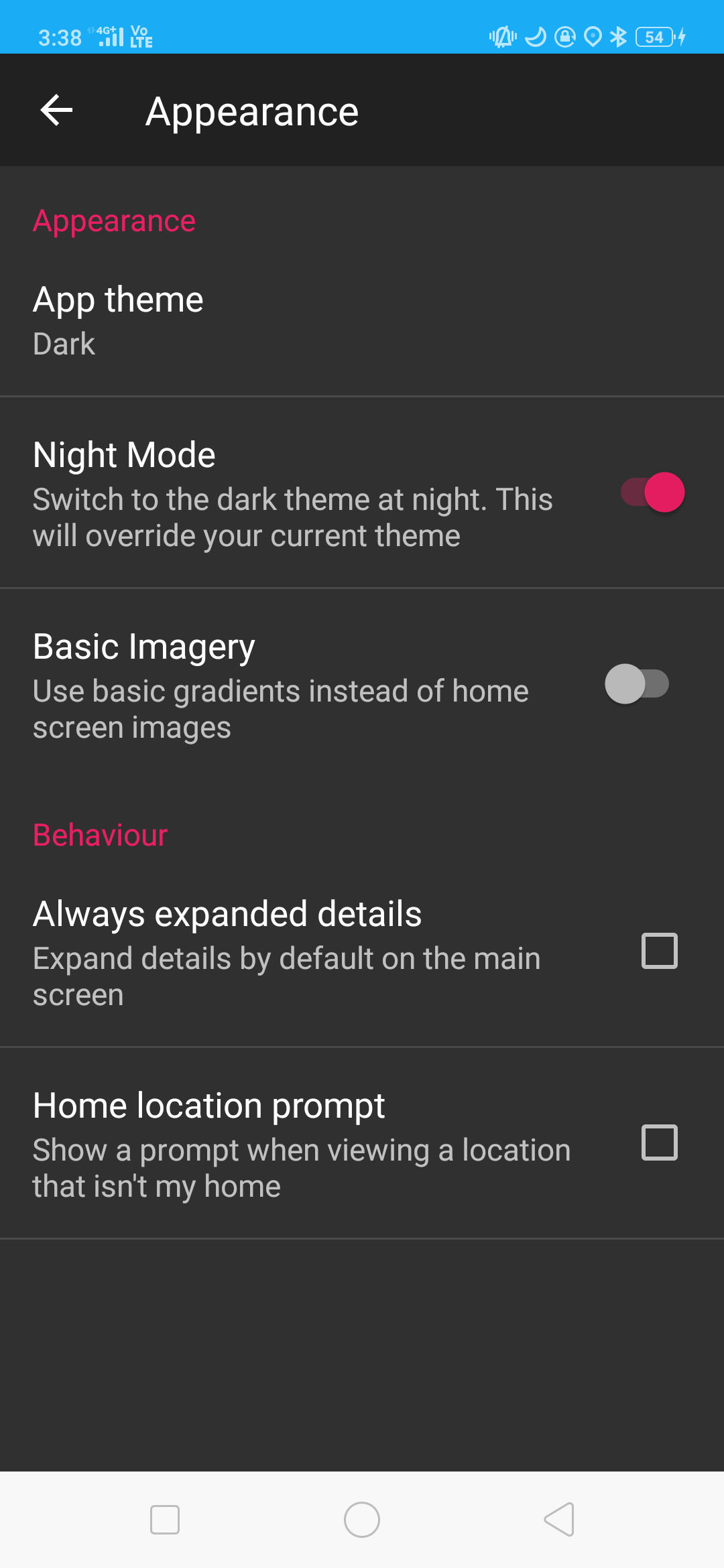Tap the system home button

pyautogui.click(x=362, y=1520)
